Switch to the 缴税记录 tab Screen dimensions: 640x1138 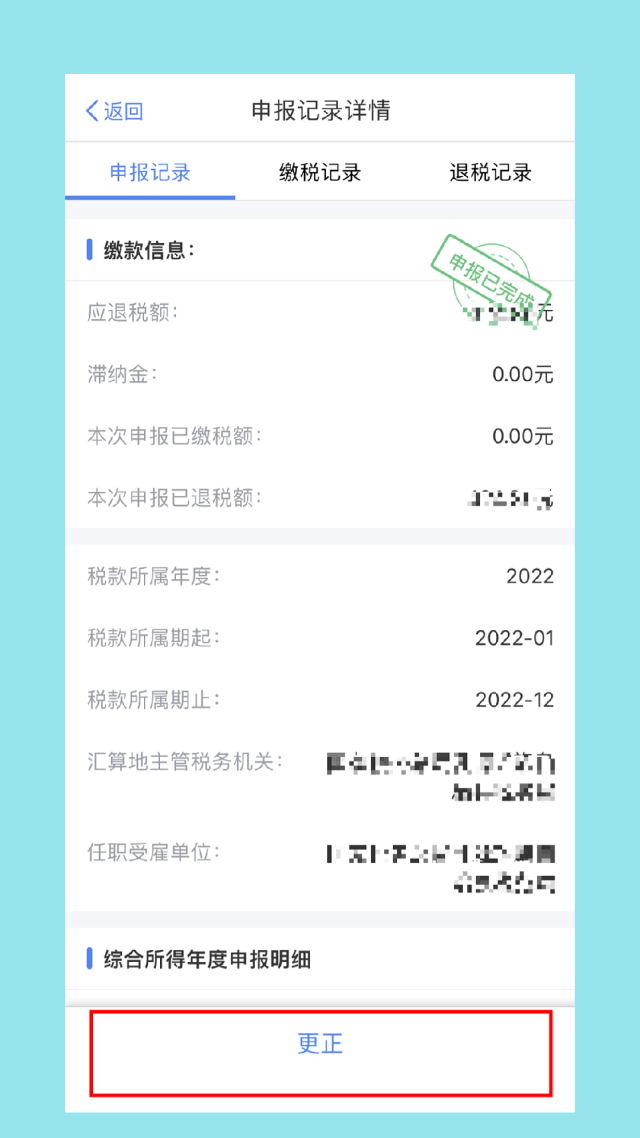pos(320,173)
